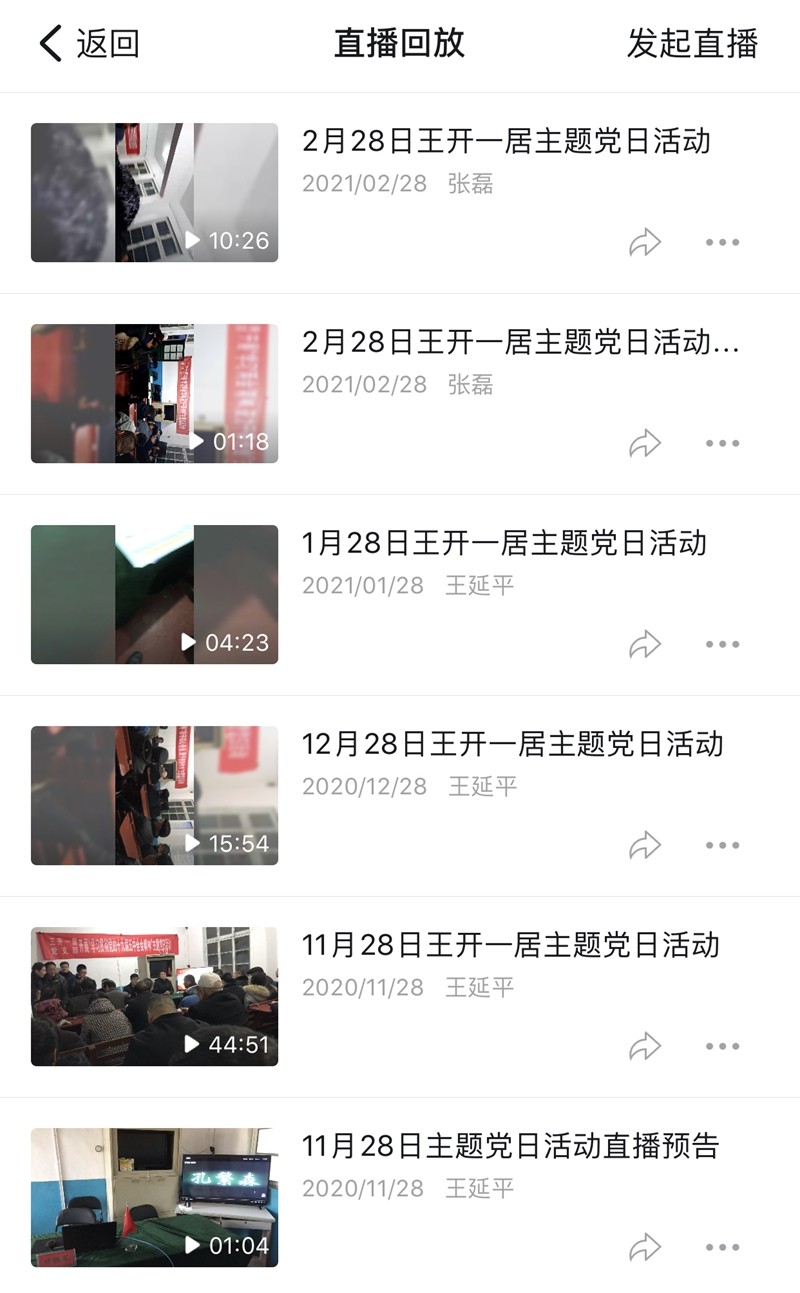Open more options for the 1月28日 replay

(x=722, y=644)
